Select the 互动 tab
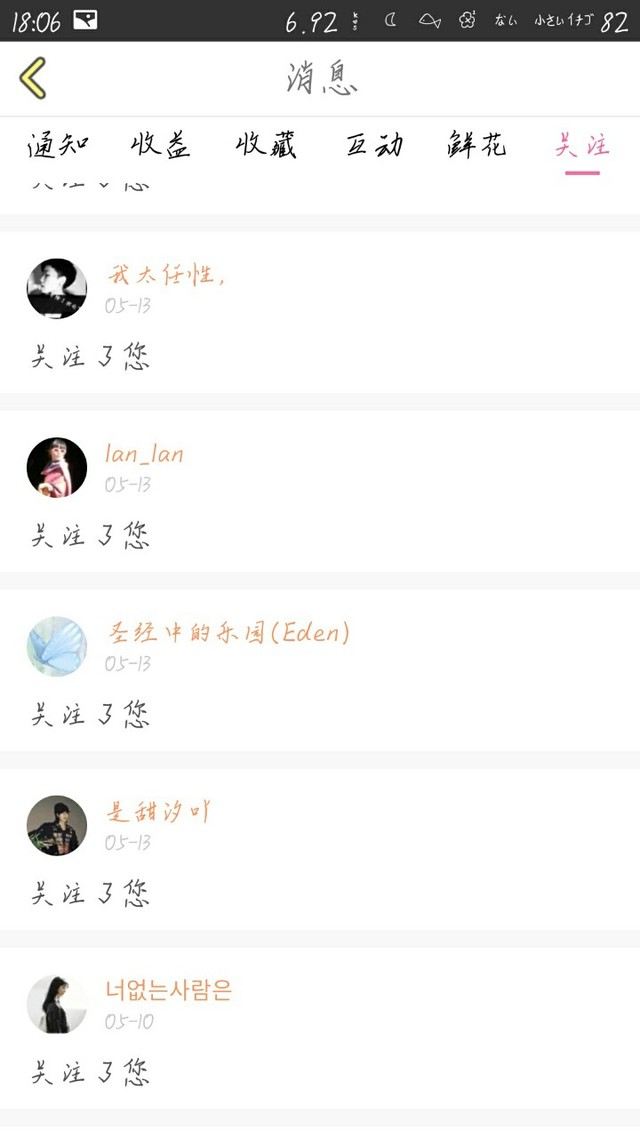The width and height of the screenshot is (640, 1138). pyautogui.click(x=374, y=146)
